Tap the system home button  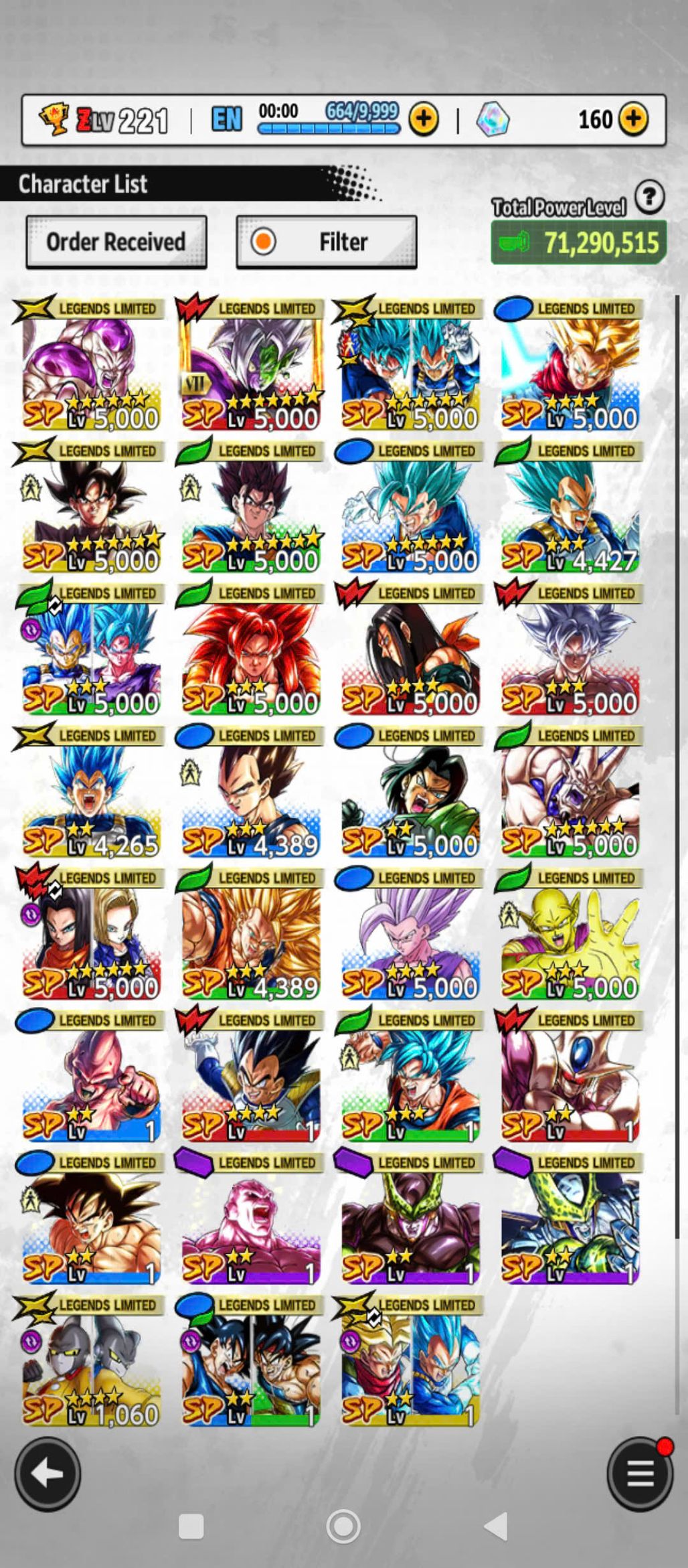point(343,1527)
